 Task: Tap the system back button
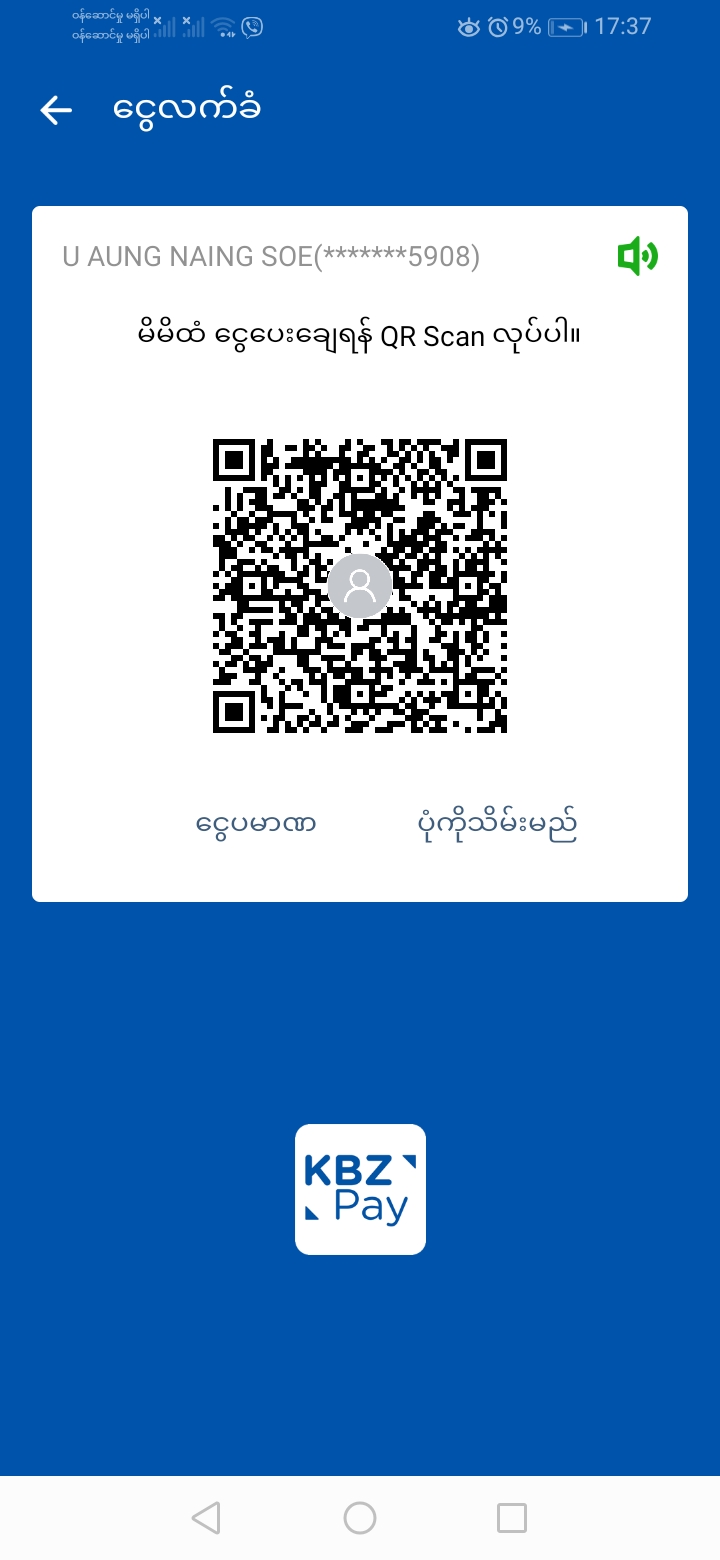(206, 1518)
